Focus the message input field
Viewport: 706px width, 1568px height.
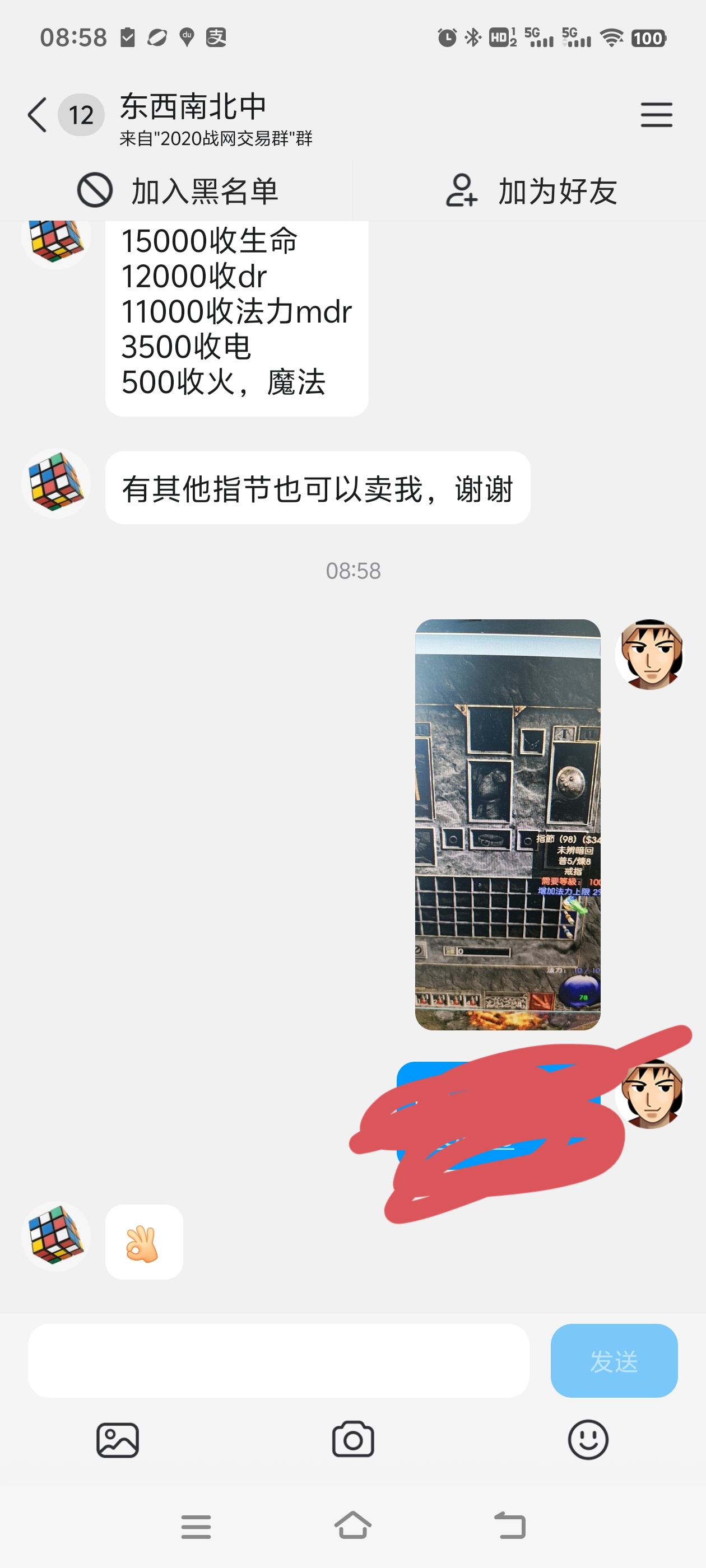278,1360
